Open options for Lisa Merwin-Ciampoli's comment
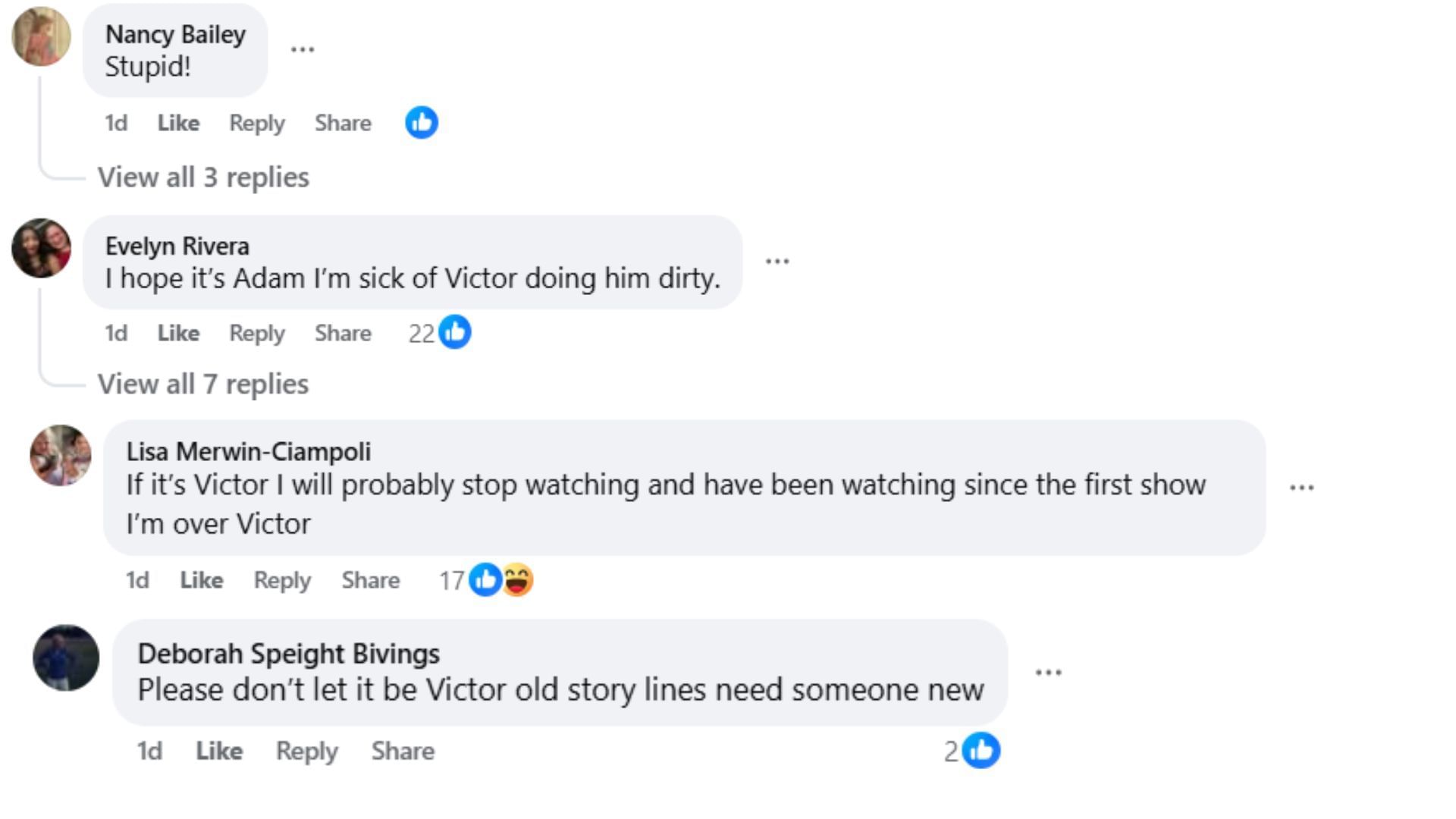The height and width of the screenshot is (819, 1456). 1301,488
